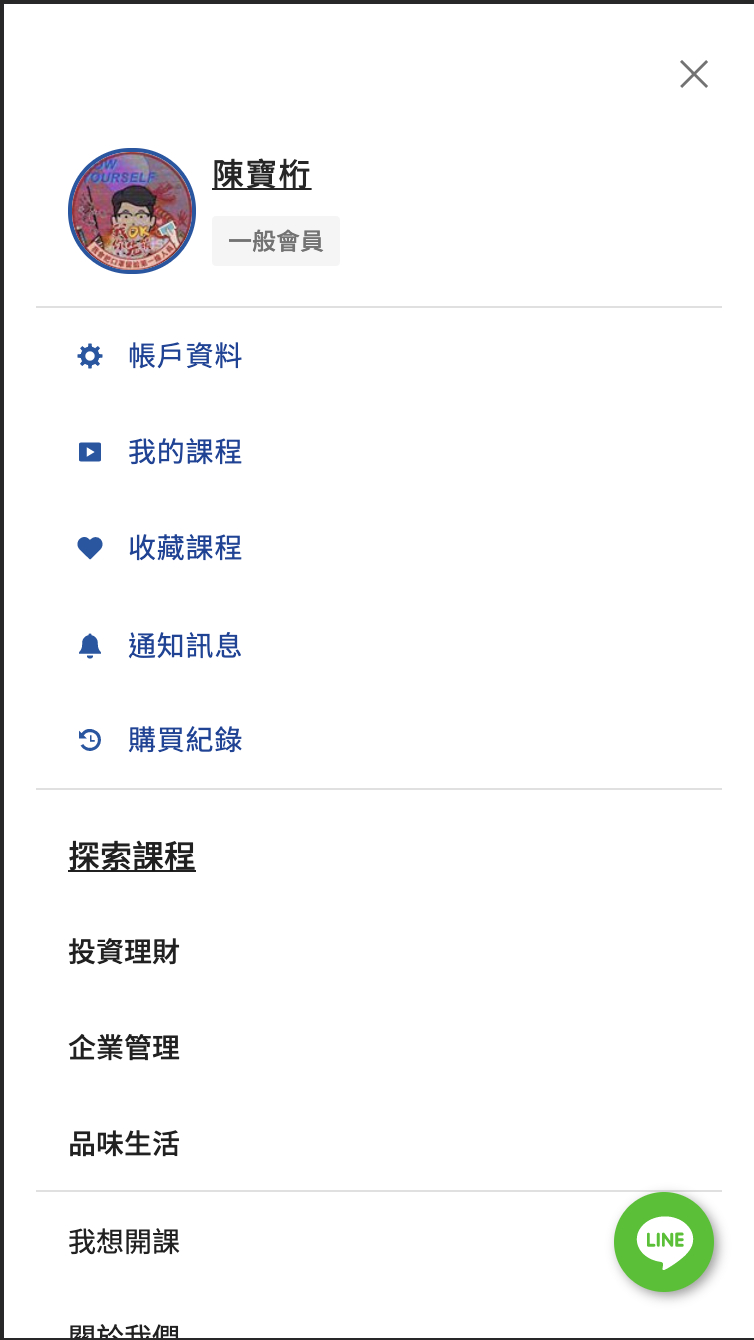Select the 企業管理 category

(124, 1048)
